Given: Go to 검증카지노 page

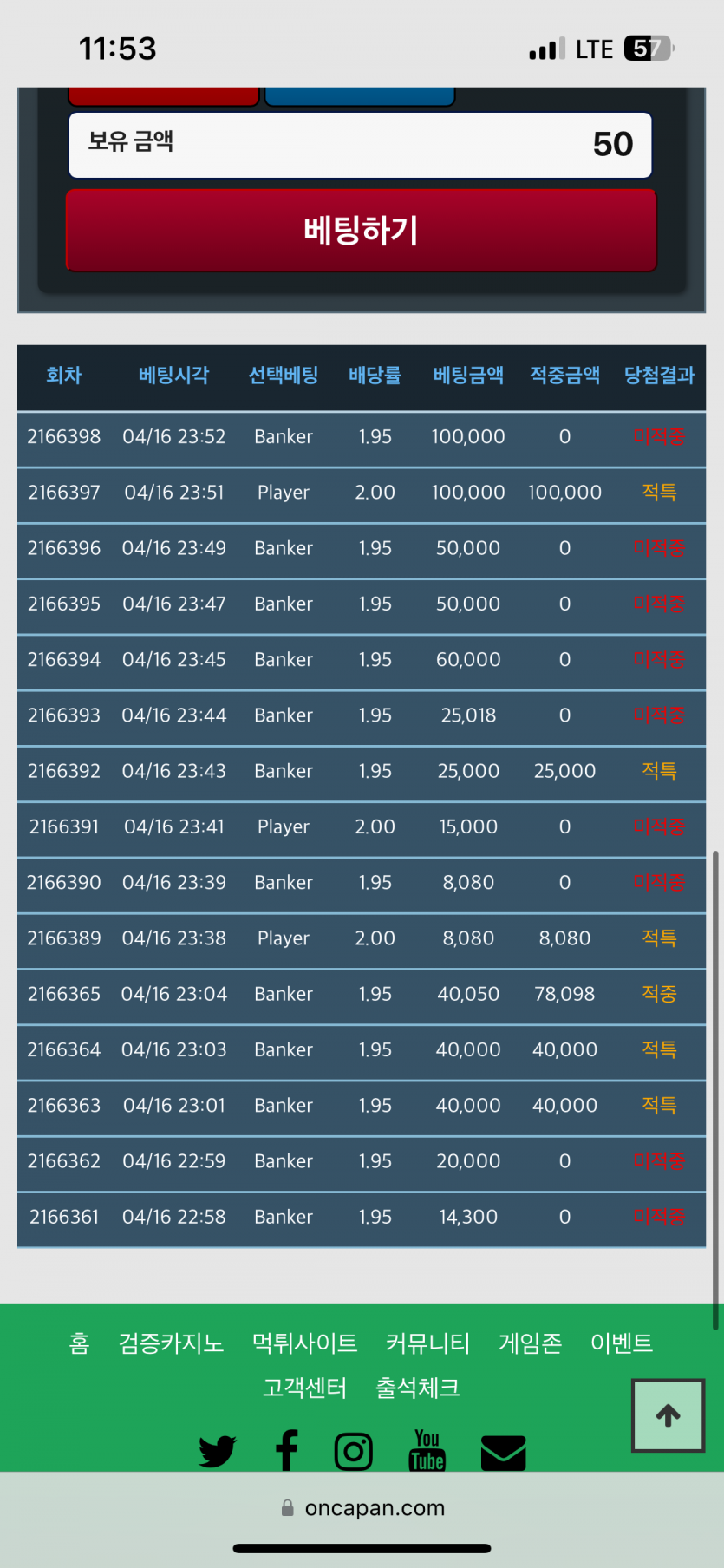Looking at the screenshot, I should tap(171, 1343).
